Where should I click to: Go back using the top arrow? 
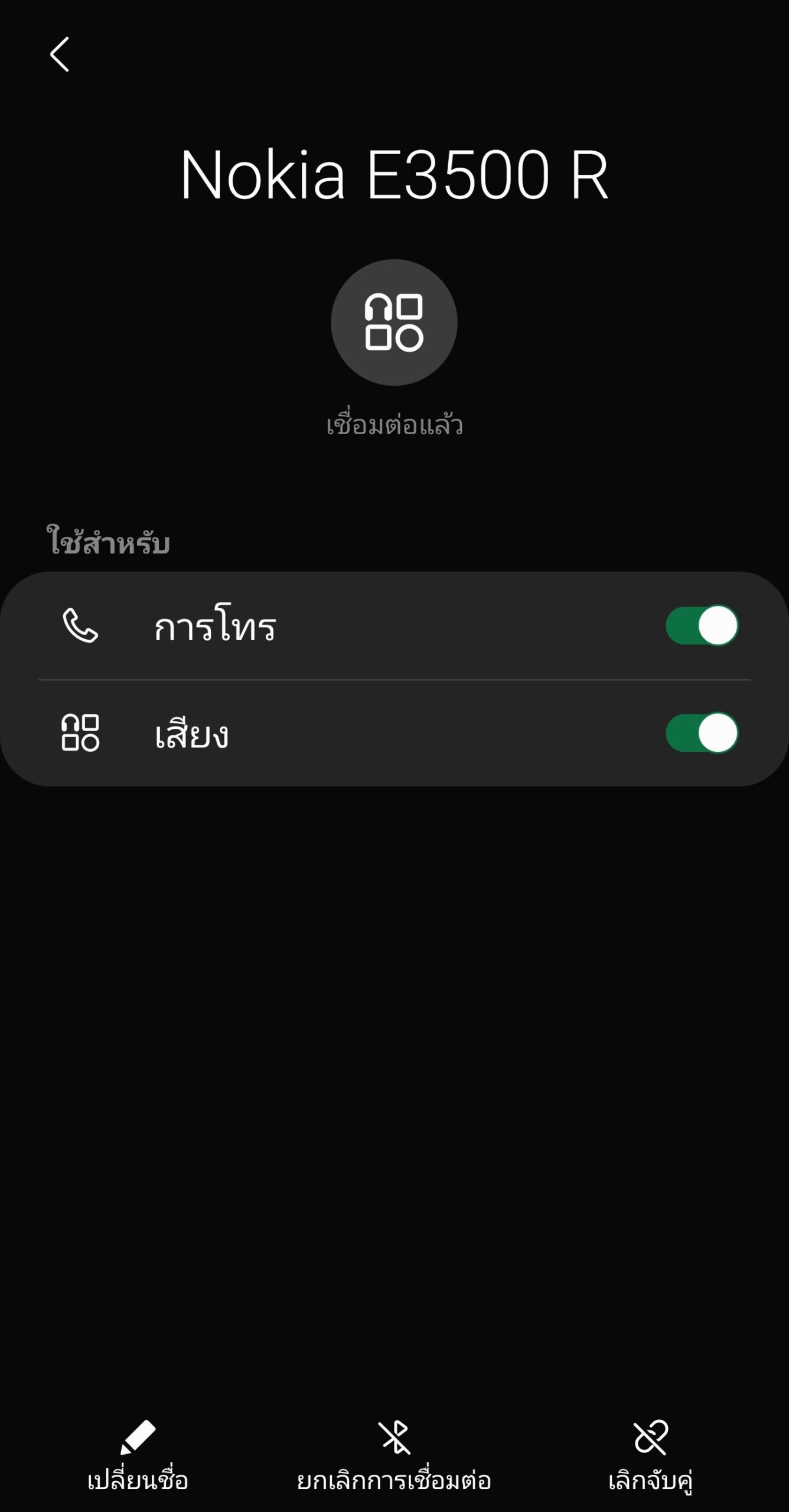[60, 54]
